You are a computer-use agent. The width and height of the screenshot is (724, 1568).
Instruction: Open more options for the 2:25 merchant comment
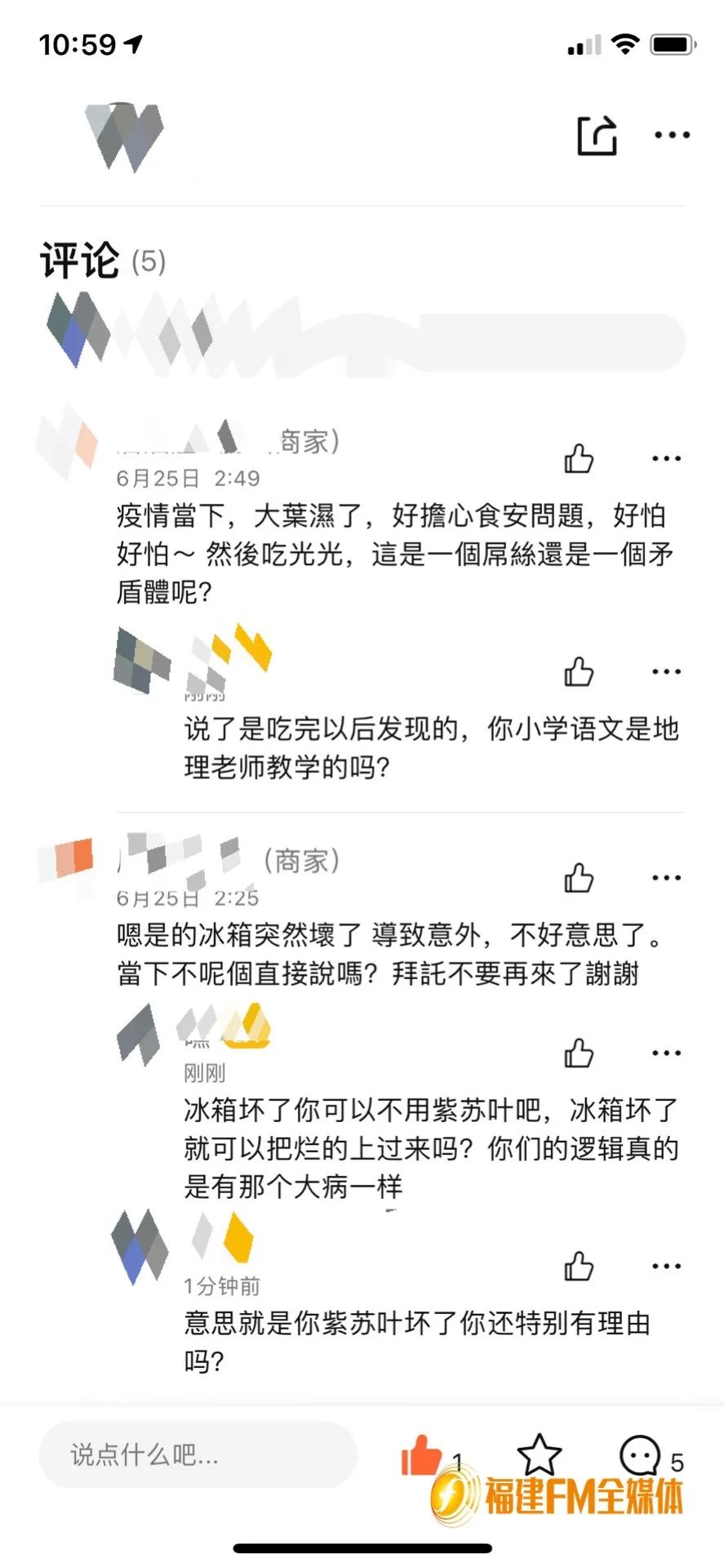[666, 879]
